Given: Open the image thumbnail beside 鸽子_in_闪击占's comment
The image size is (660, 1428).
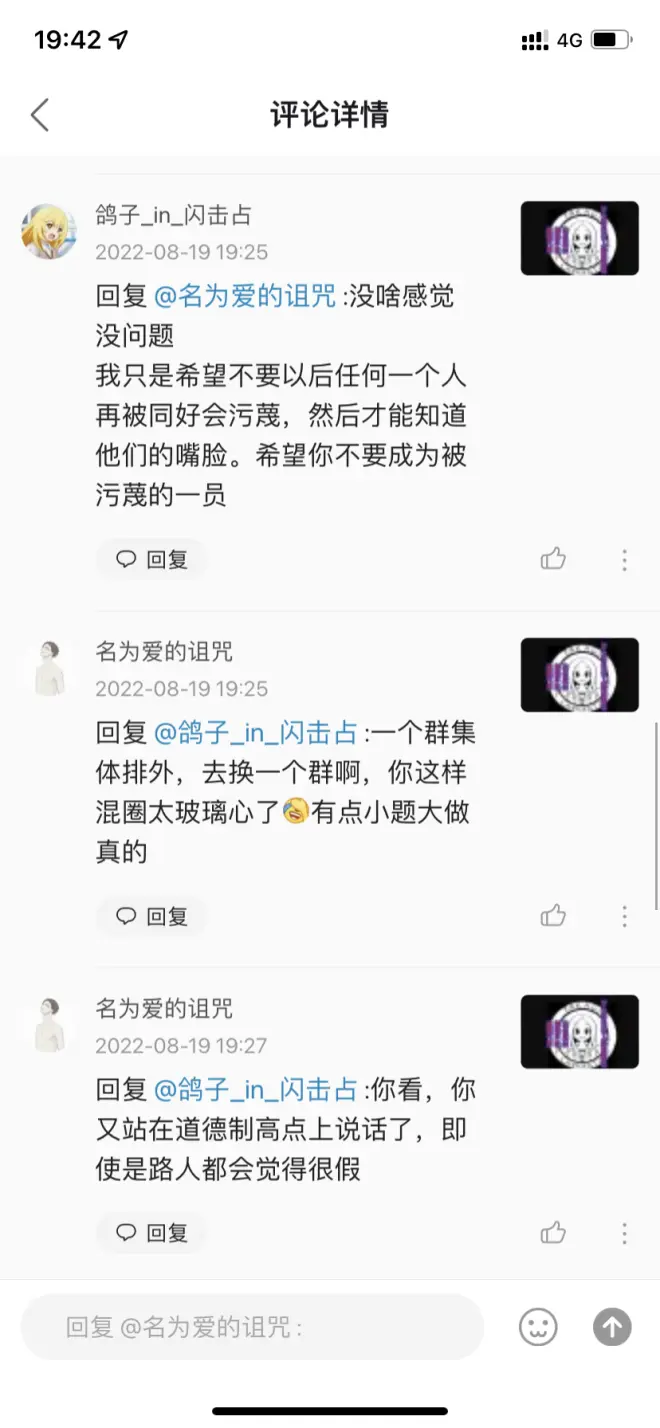Looking at the screenshot, I should tap(579, 238).
